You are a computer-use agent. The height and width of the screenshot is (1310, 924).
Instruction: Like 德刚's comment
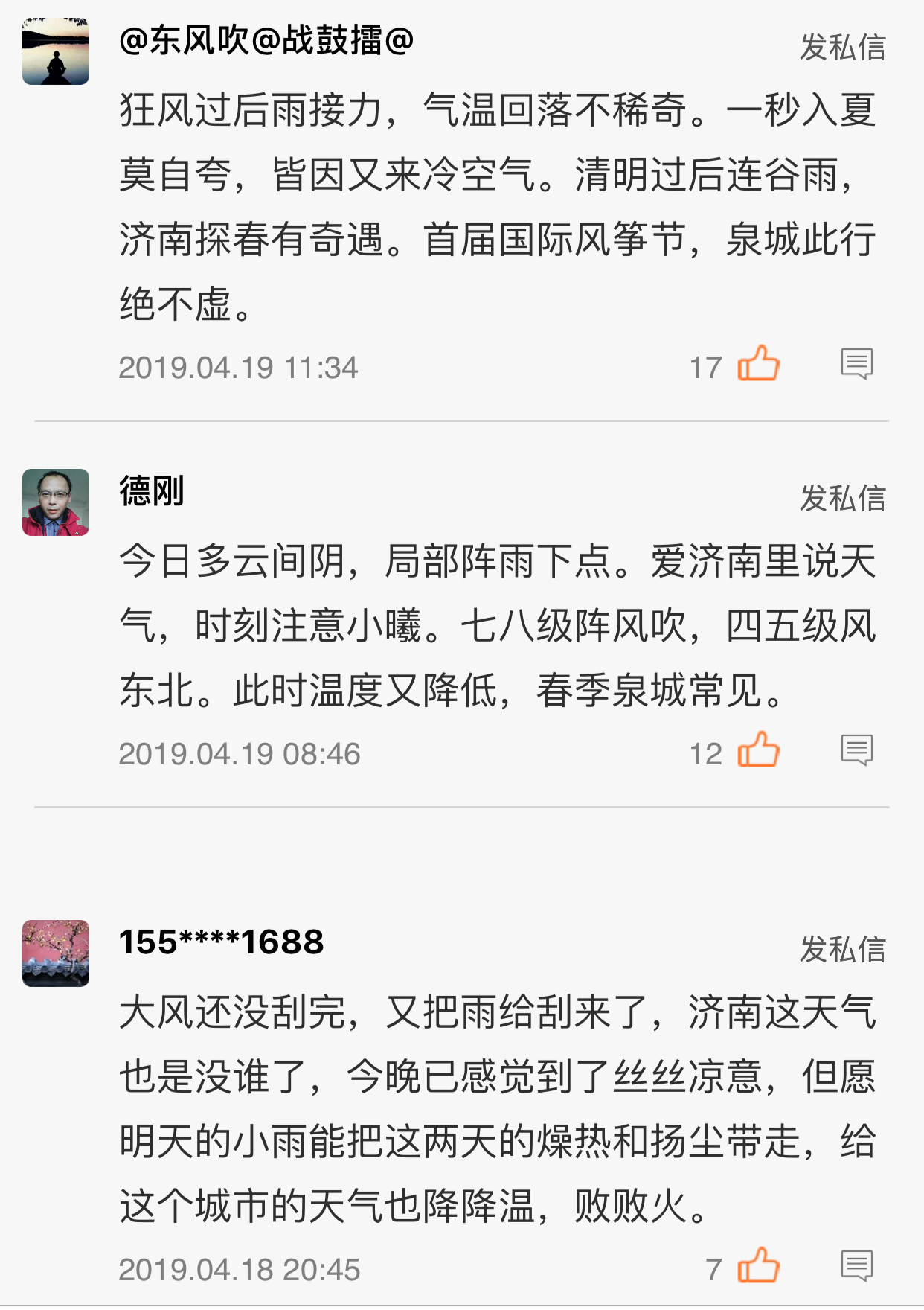tap(758, 750)
